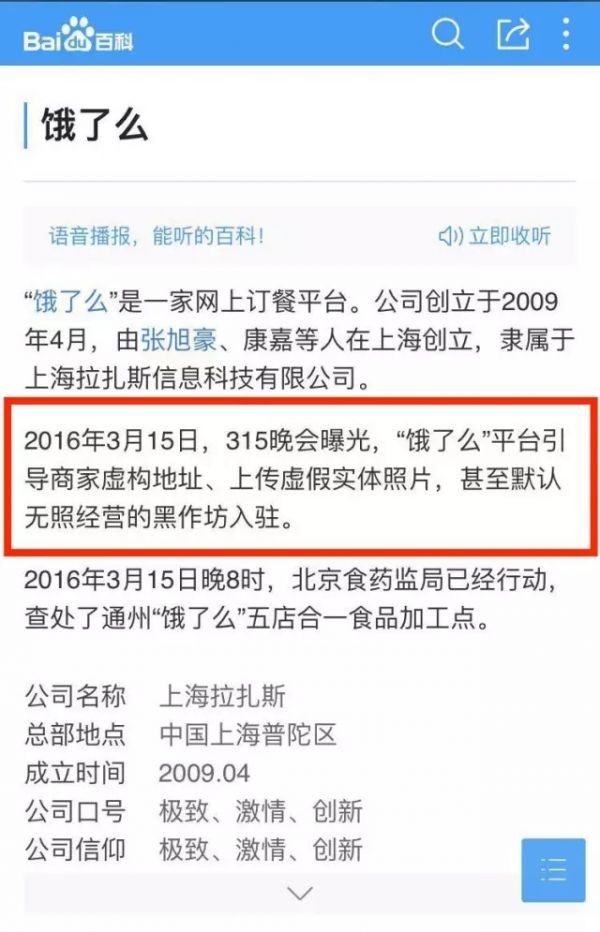Viewport: 600px width, 932px height.
Task: Open the 张旭豪 profile link
Action: point(178,339)
